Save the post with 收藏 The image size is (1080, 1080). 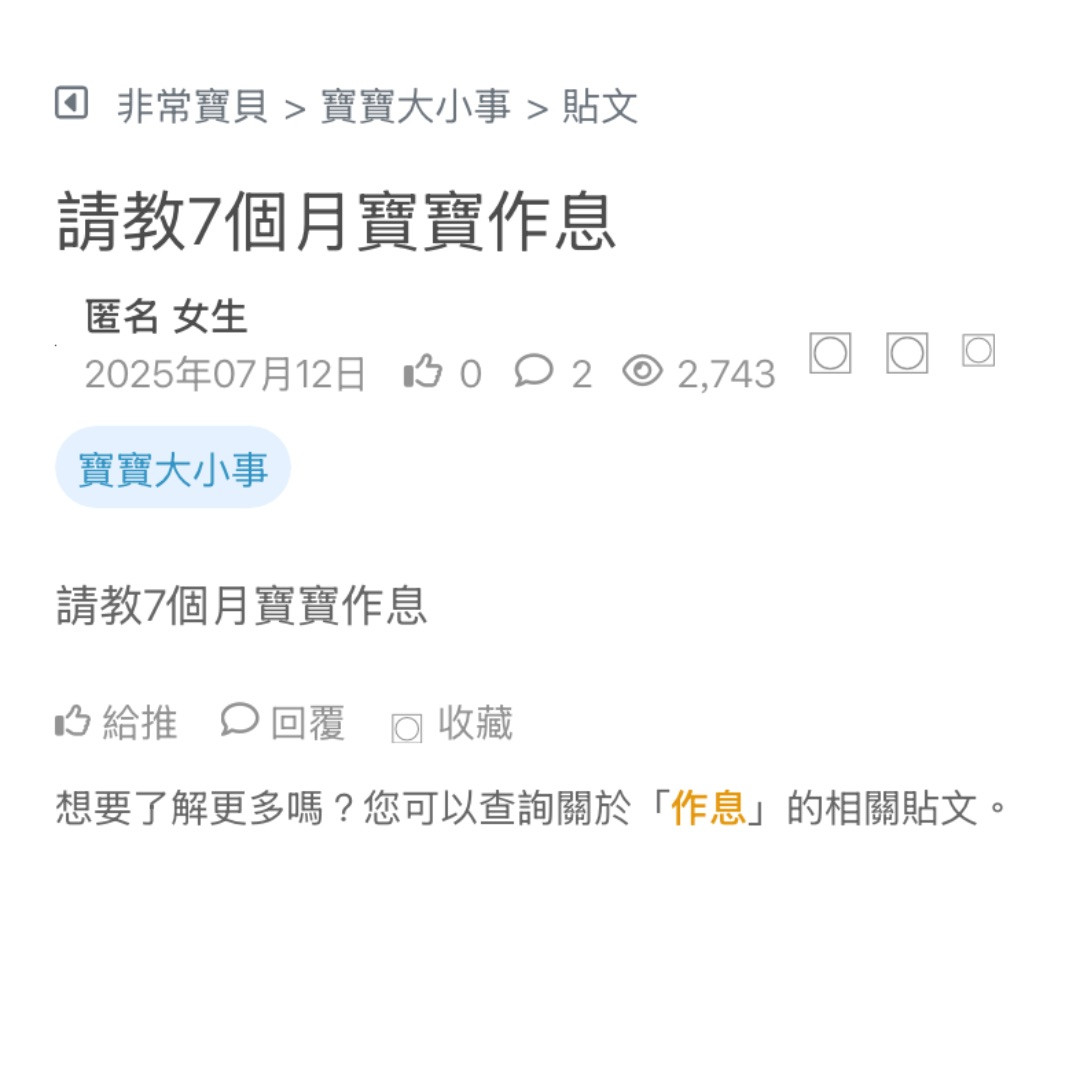click(453, 724)
